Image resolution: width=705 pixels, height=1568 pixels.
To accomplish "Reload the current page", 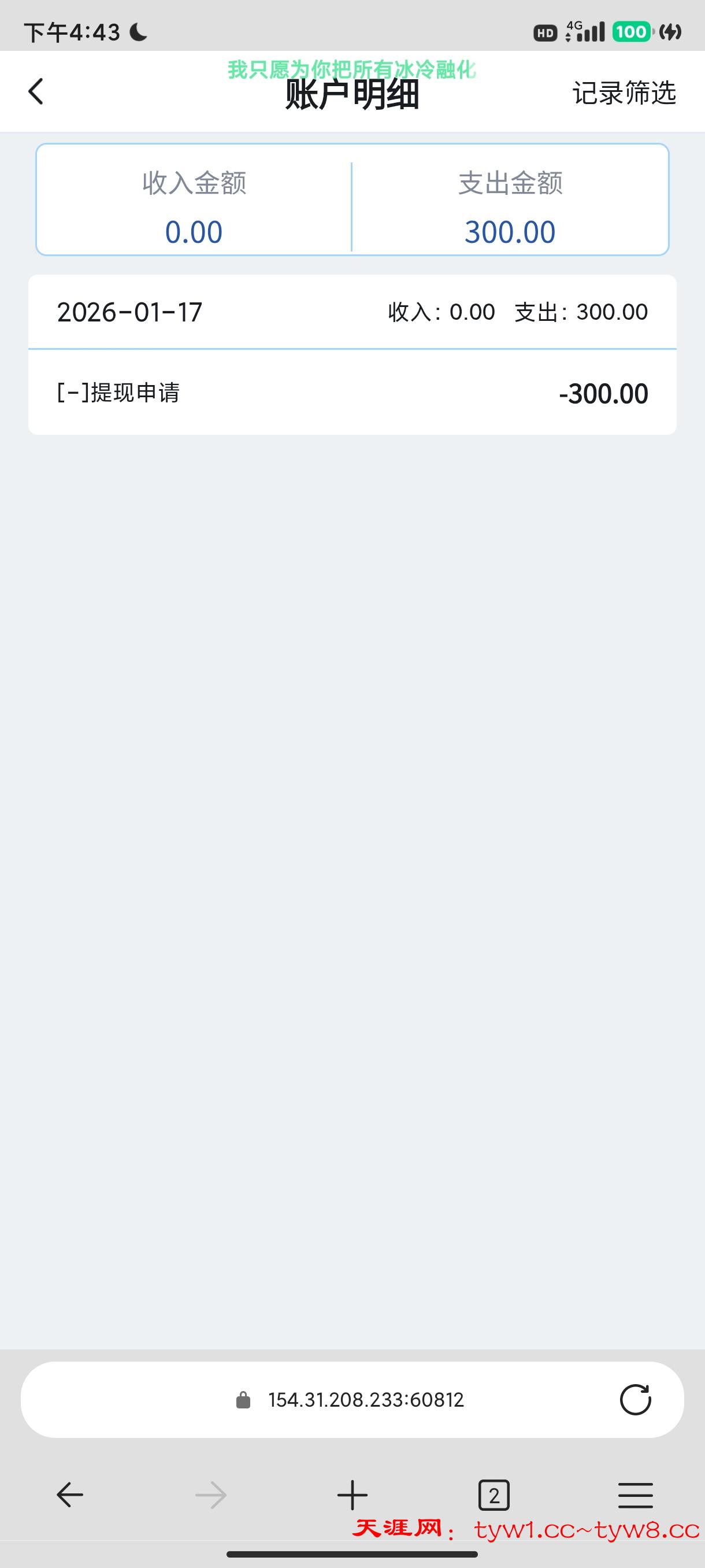I will click(x=635, y=1399).
